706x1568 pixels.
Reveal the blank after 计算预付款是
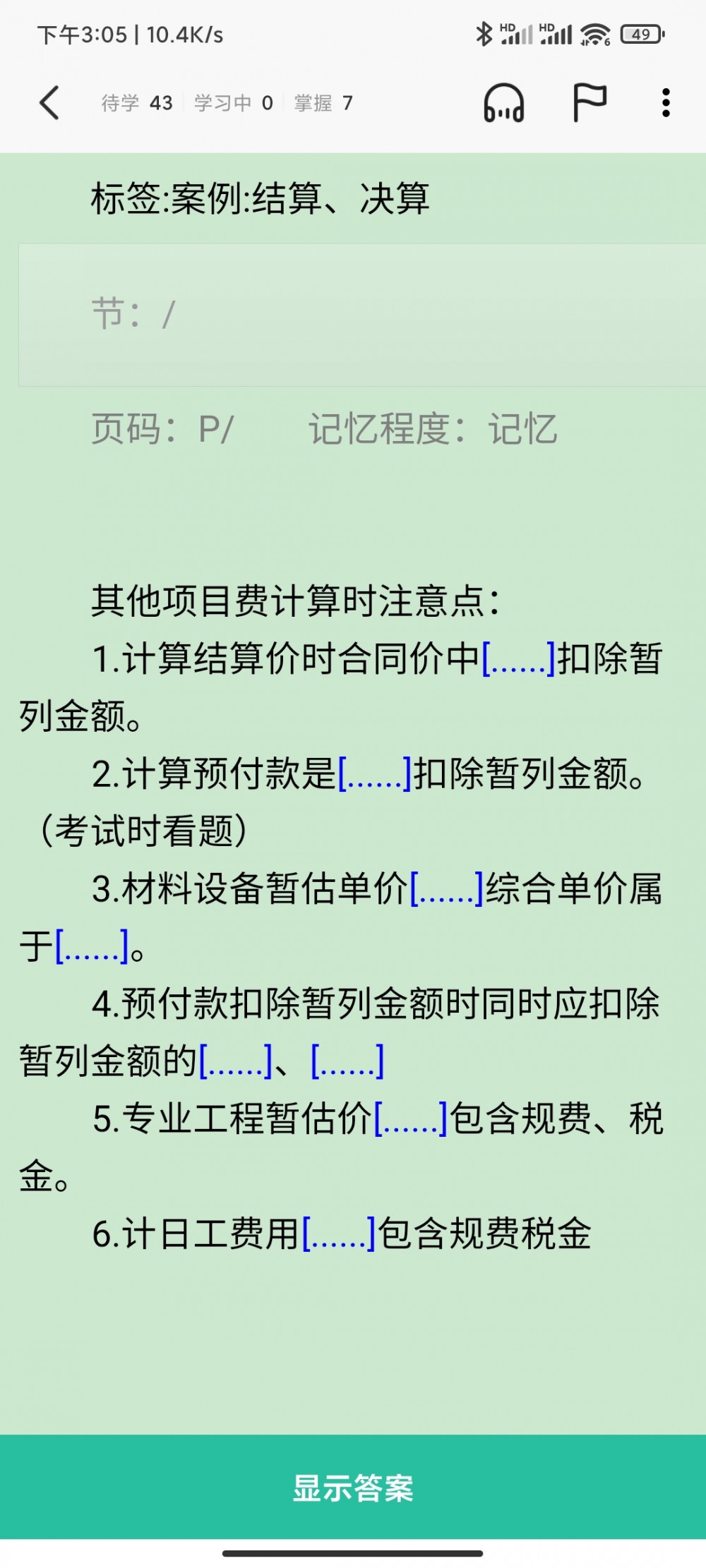pyautogui.click(x=375, y=773)
